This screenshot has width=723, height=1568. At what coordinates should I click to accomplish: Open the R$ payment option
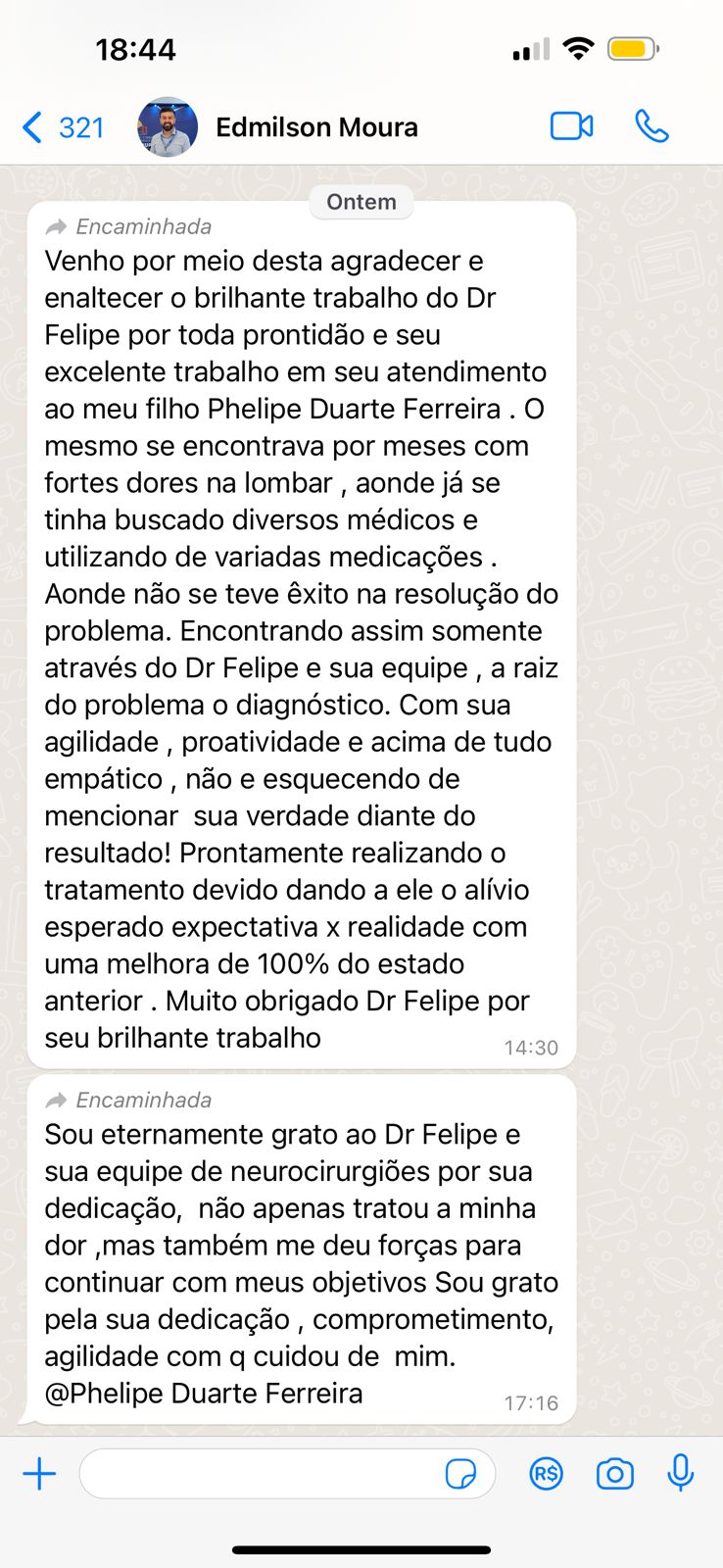[546, 1474]
